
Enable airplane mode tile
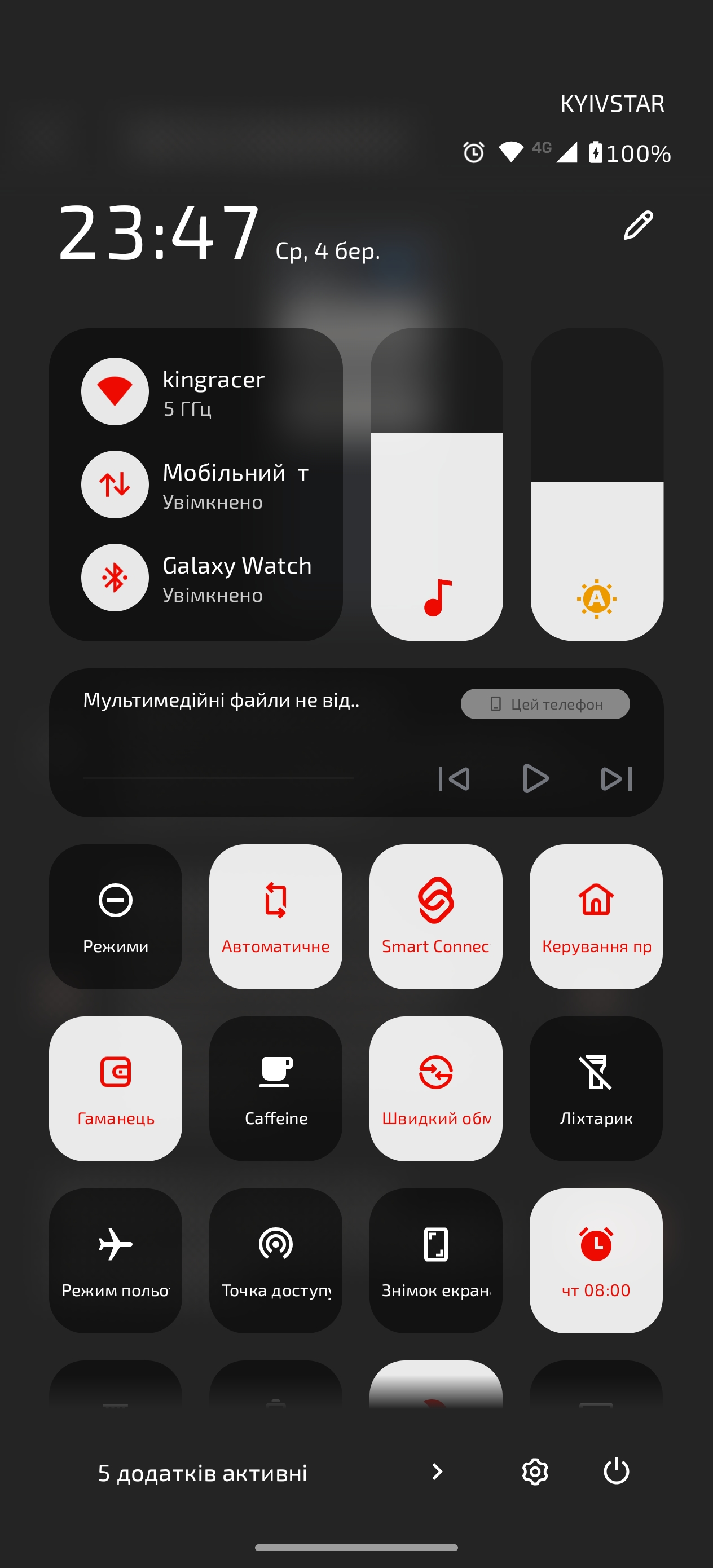116,1261
